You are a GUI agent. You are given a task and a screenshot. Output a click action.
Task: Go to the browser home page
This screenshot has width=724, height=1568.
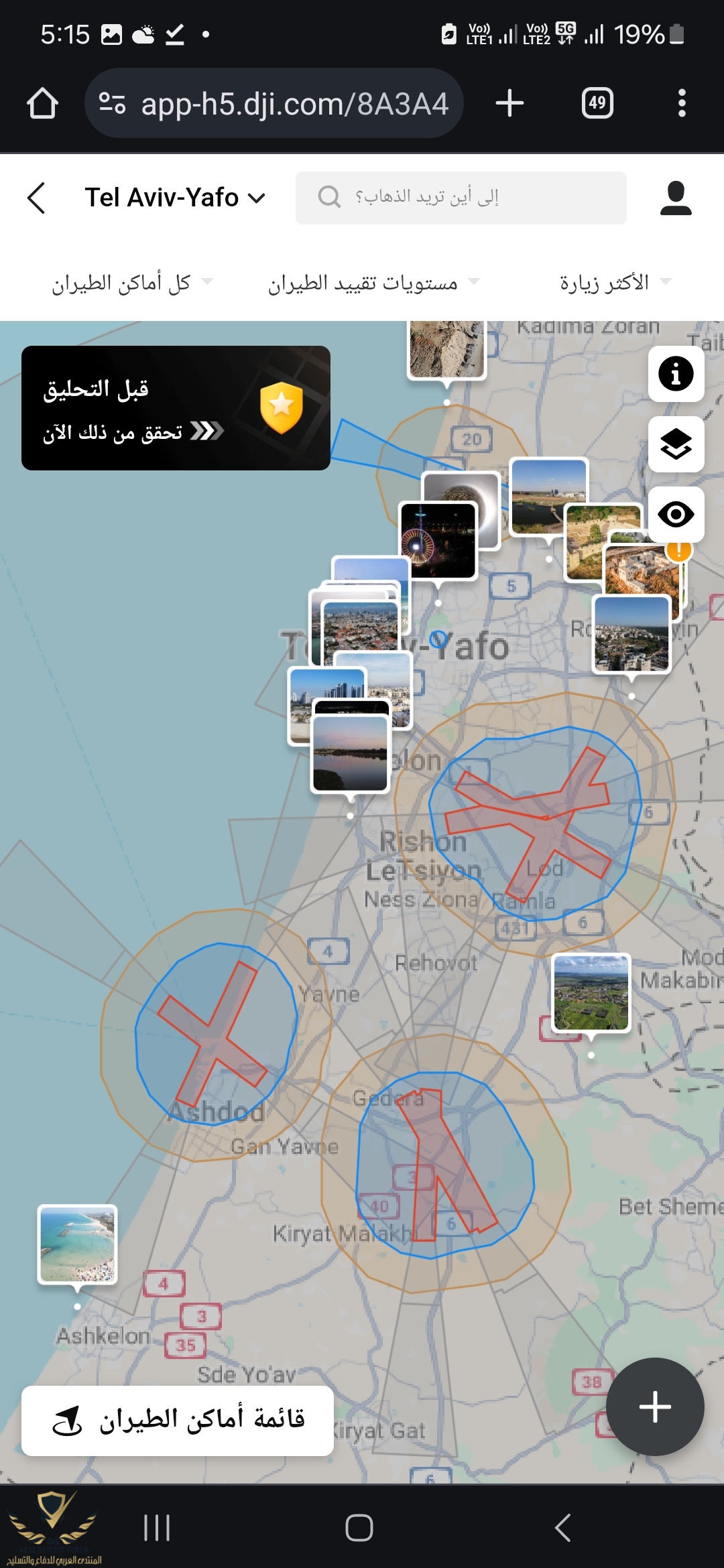pyautogui.click(x=42, y=103)
